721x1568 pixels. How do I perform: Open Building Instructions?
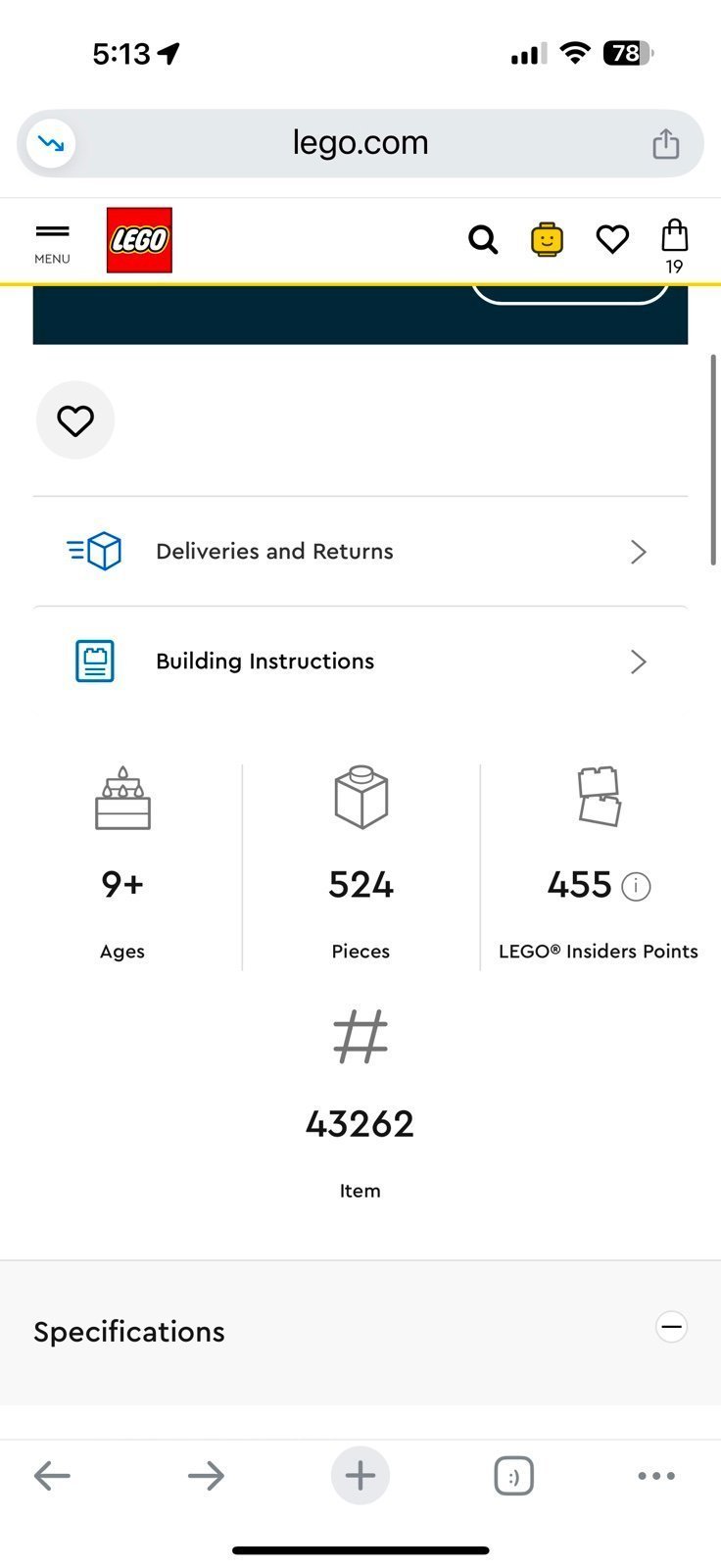click(x=360, y=661)
